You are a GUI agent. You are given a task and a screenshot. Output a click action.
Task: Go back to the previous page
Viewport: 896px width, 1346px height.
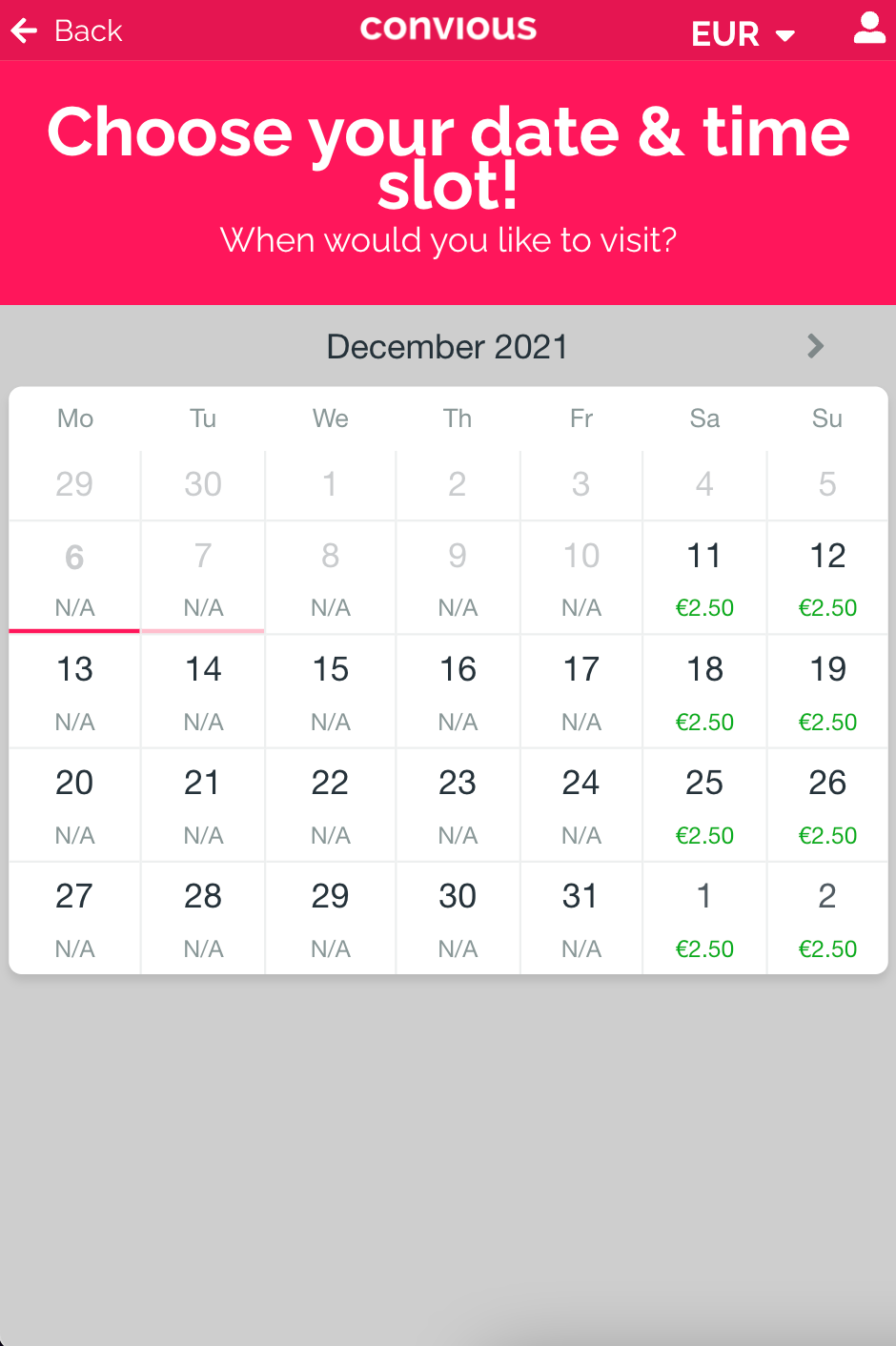click(x=67, y=31)
